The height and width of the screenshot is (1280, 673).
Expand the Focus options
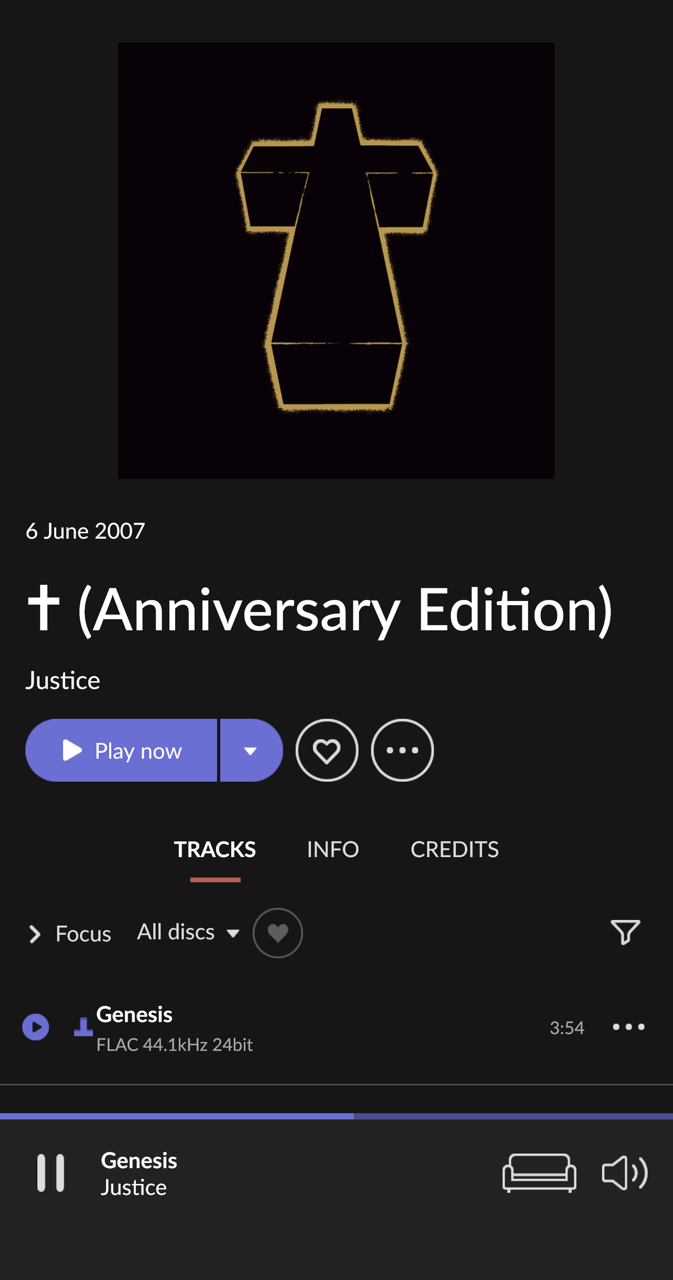pyautogui.click(x=69, y=934)
